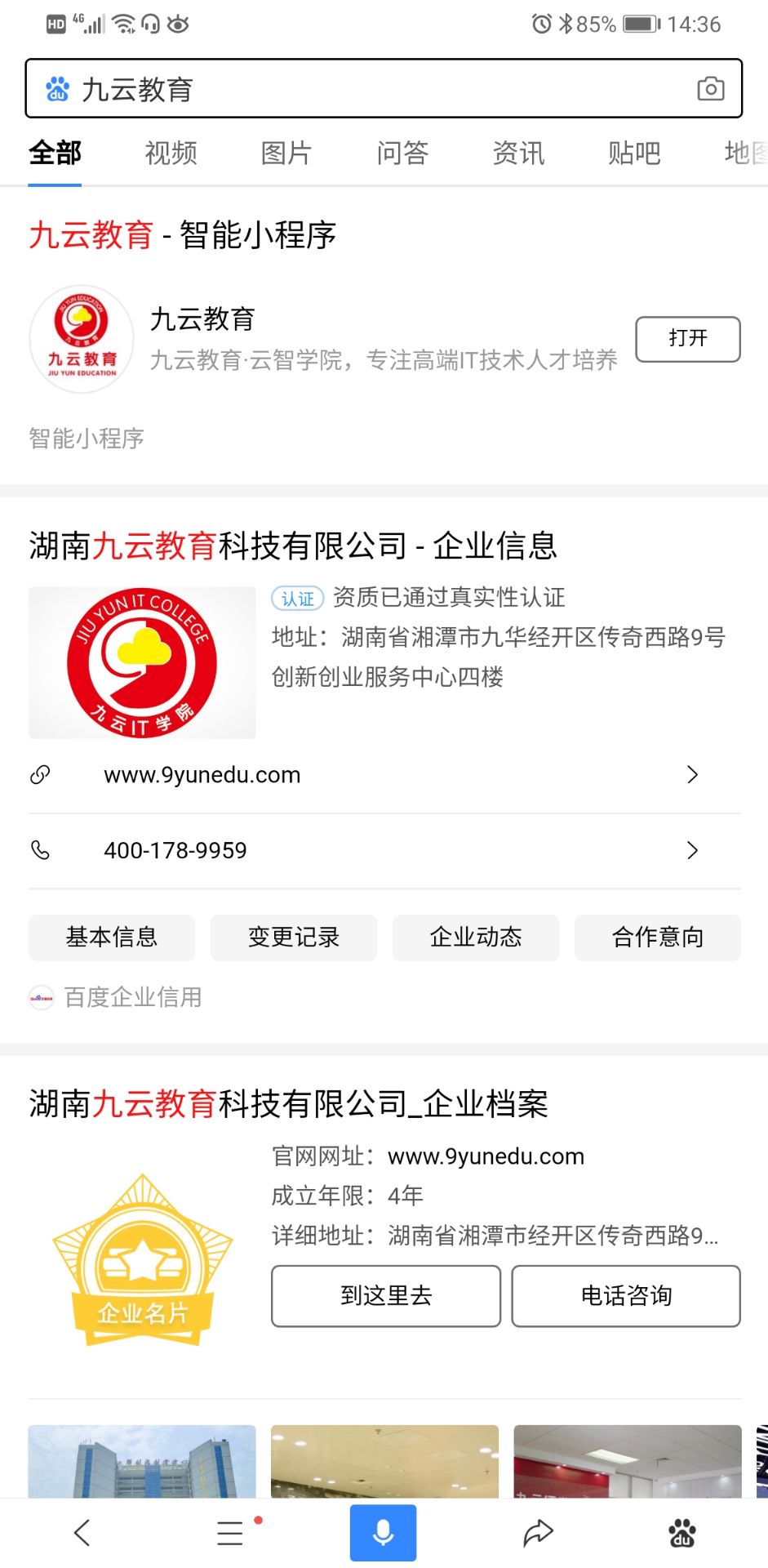Open the share icon in bottom bar
Viewport: 768px width, 1568px height.
click(537, 1533)
